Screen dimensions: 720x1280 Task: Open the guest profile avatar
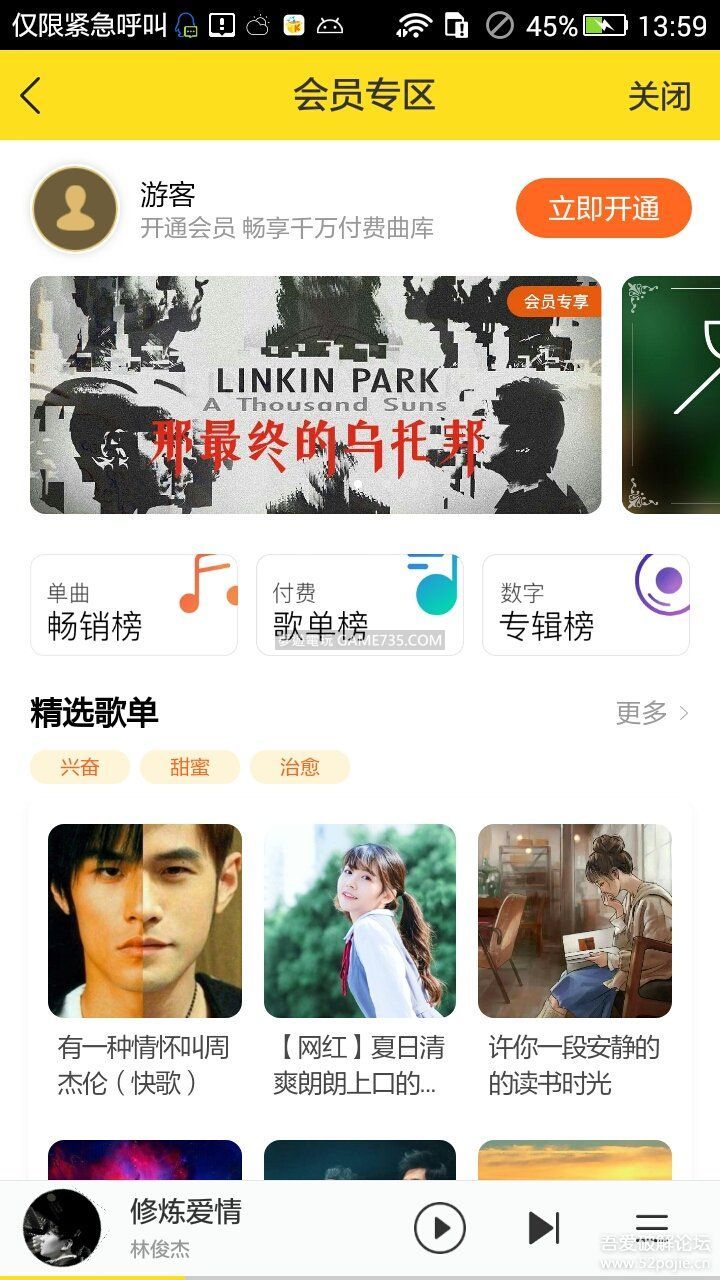click(75, 209)
